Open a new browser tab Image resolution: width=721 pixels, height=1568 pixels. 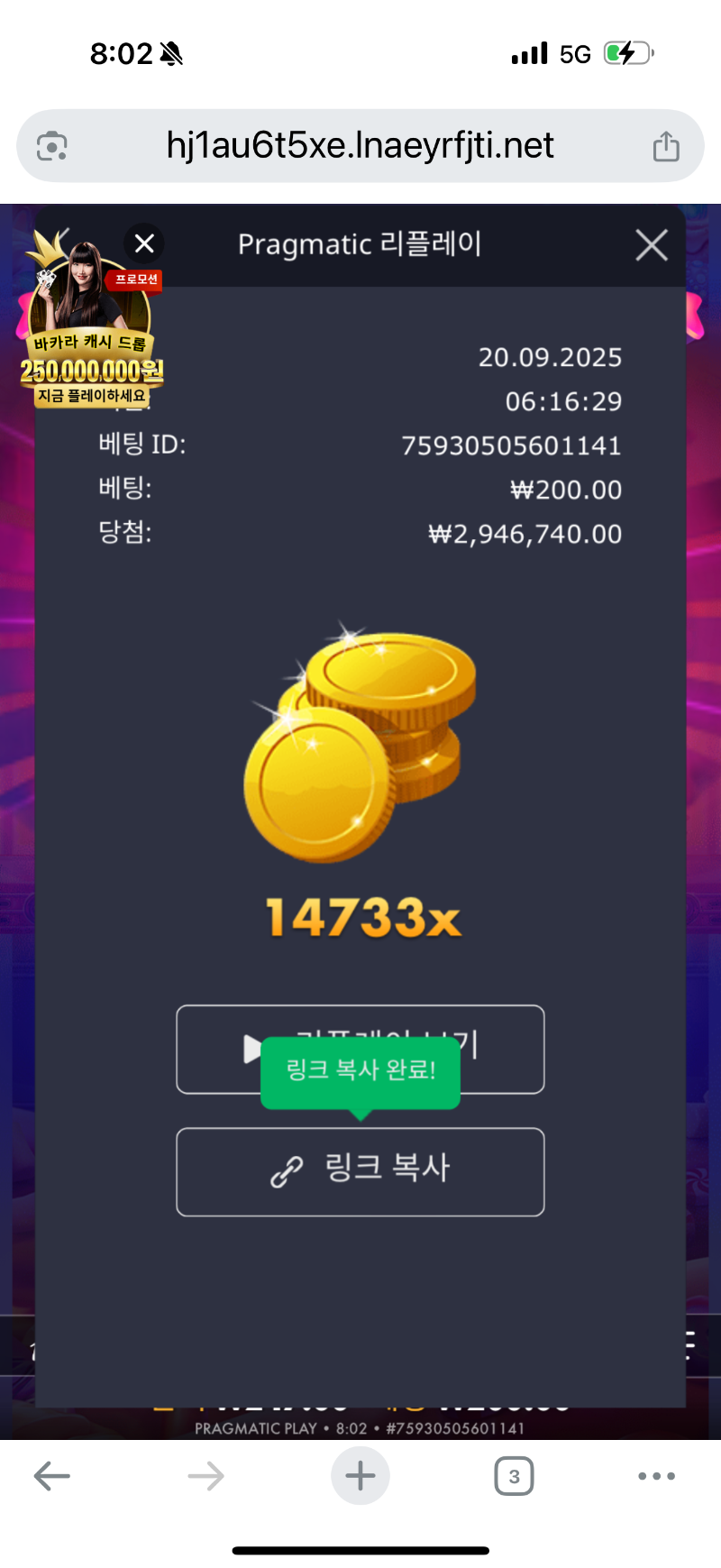click(360, 1476)
